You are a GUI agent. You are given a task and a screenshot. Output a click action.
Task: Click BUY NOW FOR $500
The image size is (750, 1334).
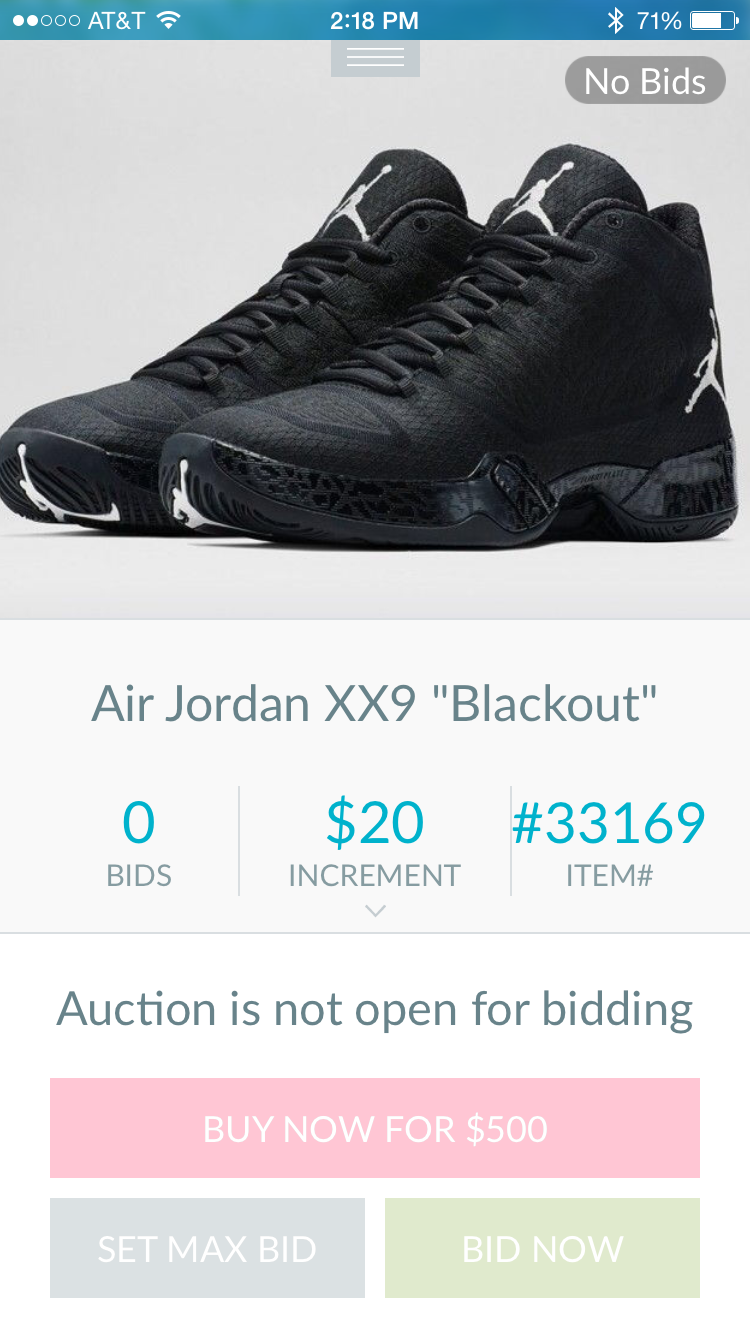click(374, 1127)
